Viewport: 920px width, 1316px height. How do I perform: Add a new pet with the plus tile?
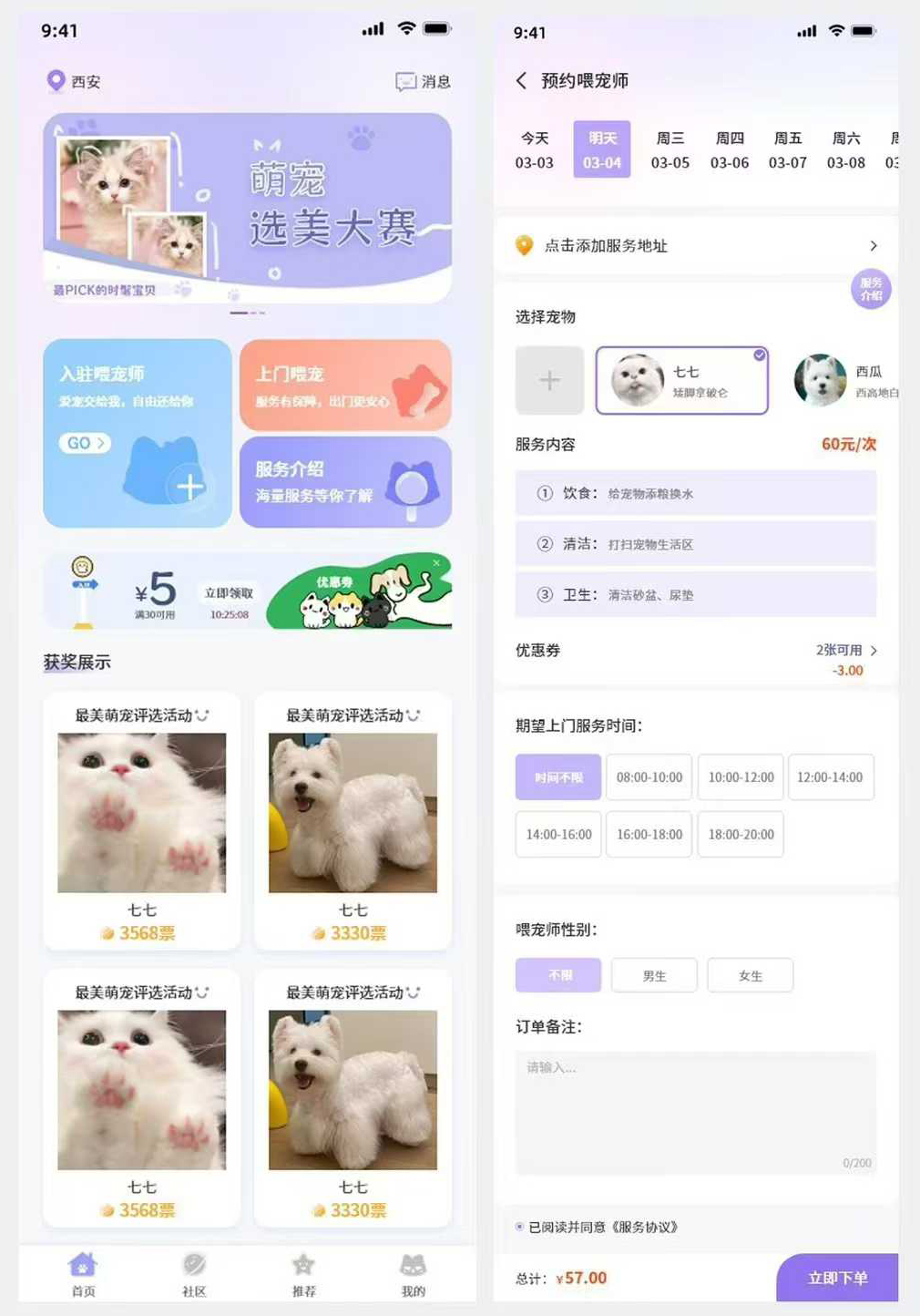coord(549,380)
